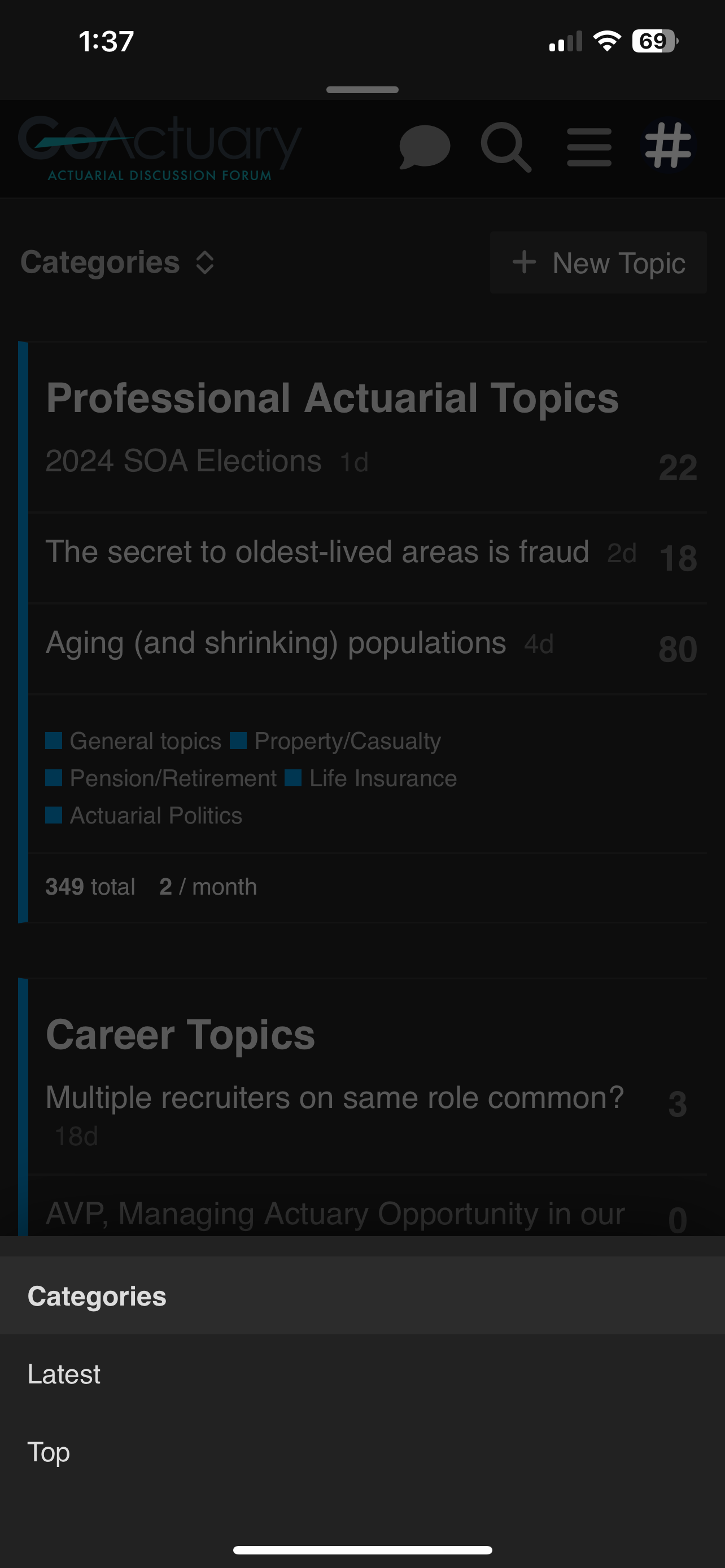725x1568 pixels.
Task: Open Multiple recruiters on same role topic
Action: (335, 1097)
